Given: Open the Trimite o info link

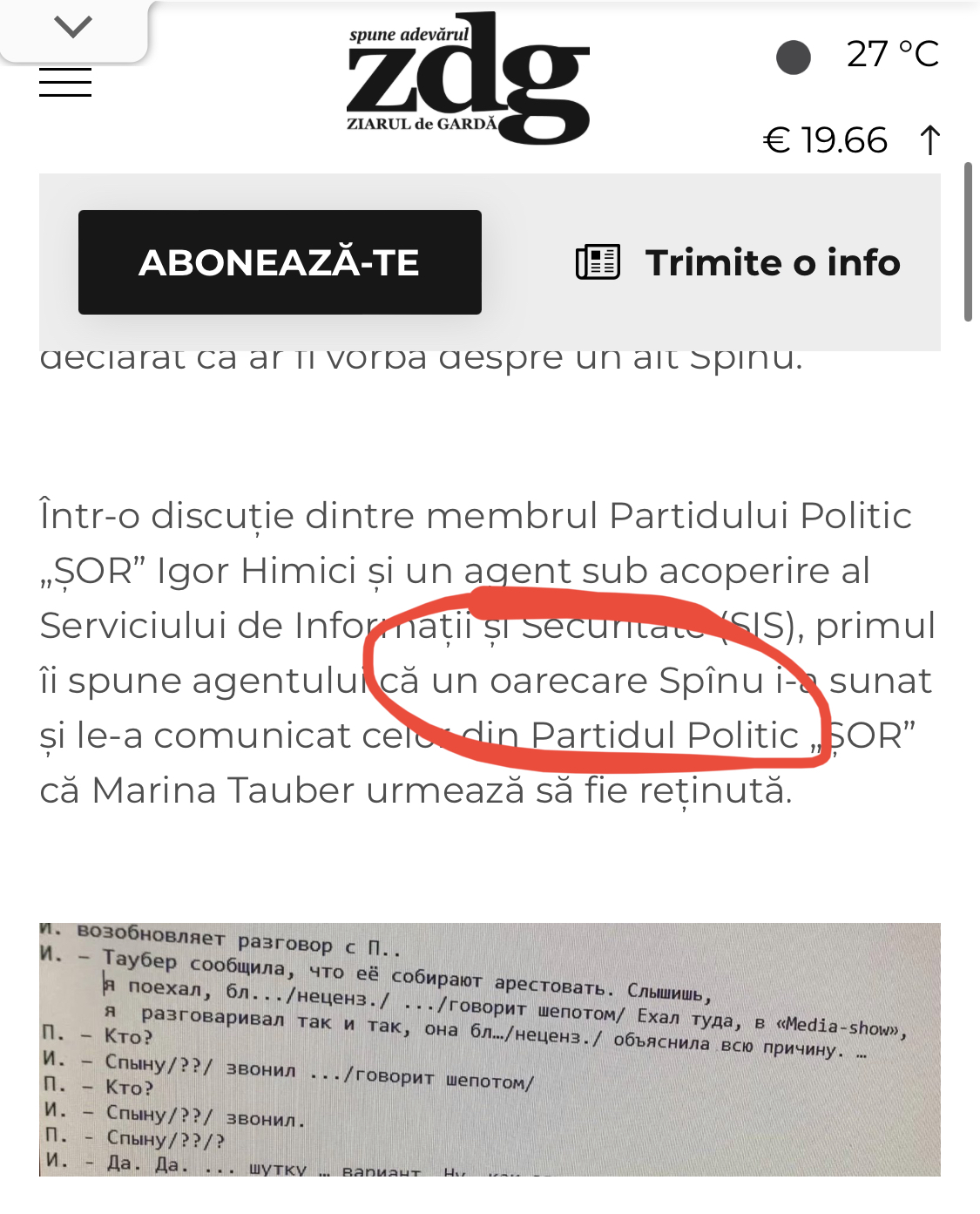Looking at the screenshot, I should click(x=738, y=262).
